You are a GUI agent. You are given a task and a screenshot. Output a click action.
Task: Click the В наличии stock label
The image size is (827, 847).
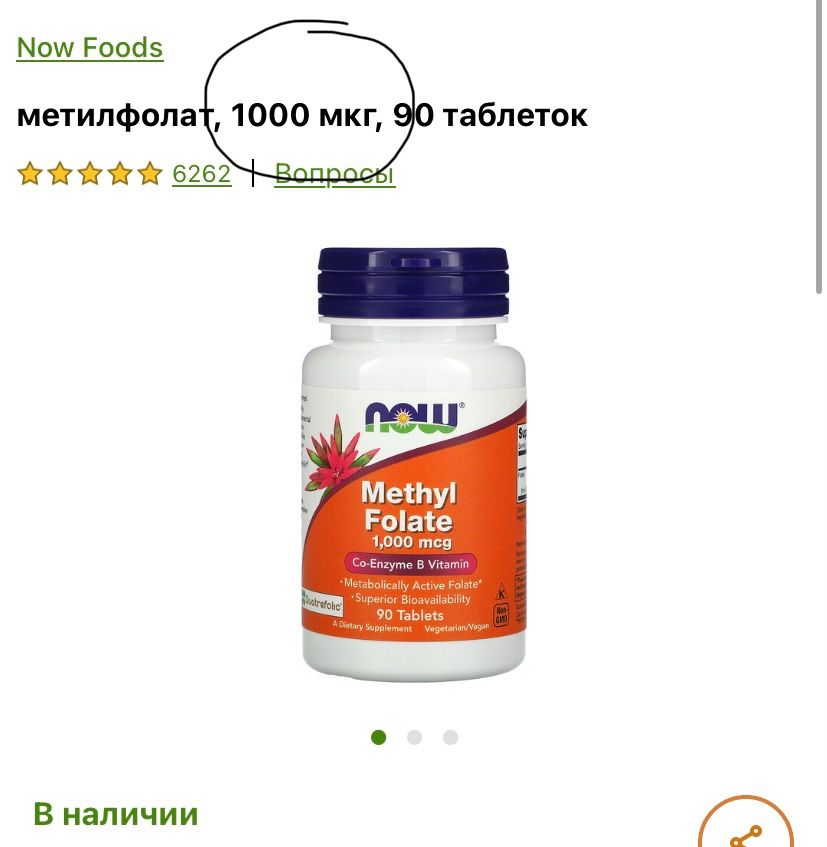click(x=115, y=814)
